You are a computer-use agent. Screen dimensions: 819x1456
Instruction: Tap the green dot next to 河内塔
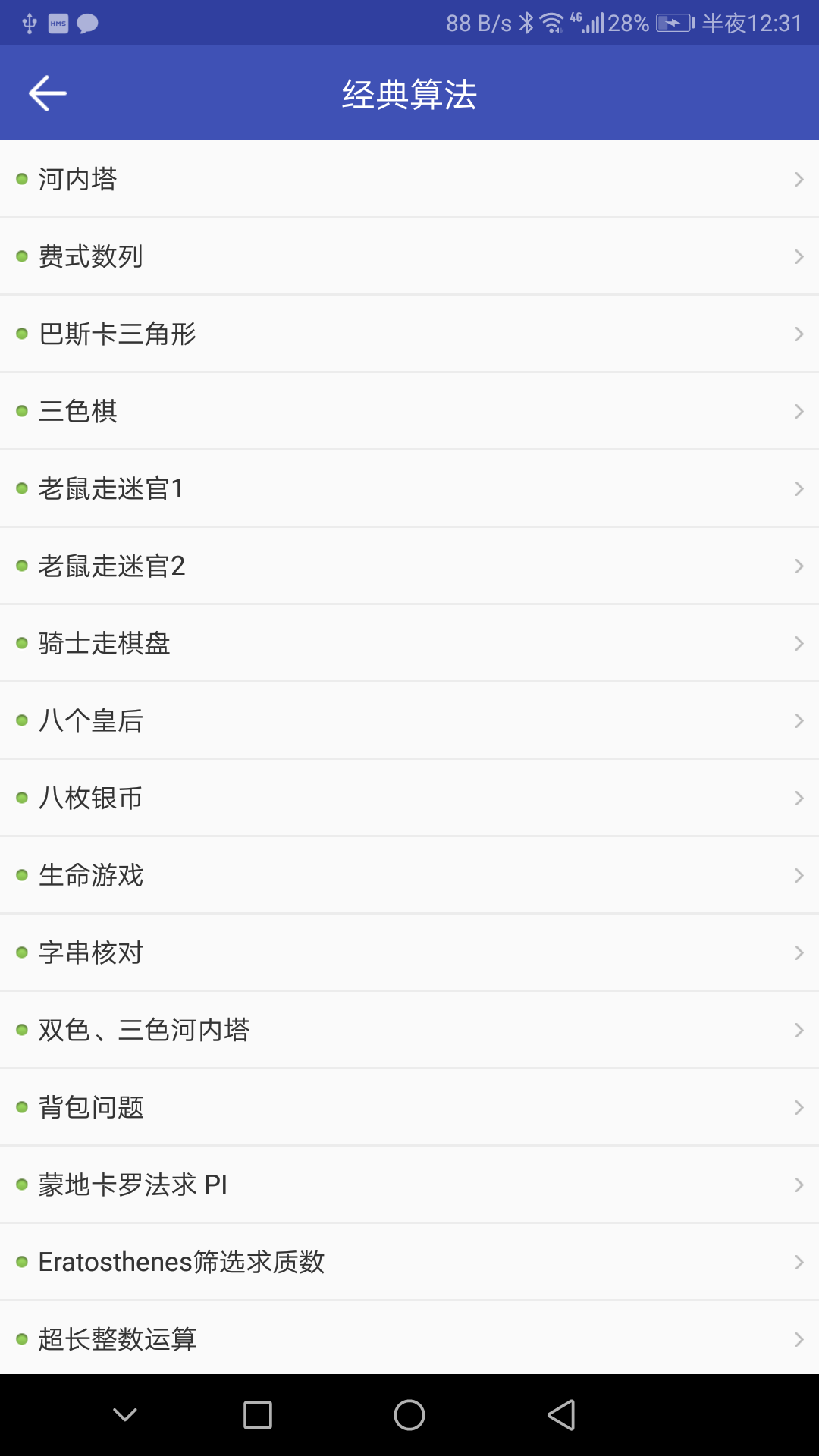click(x=21, y=179)
